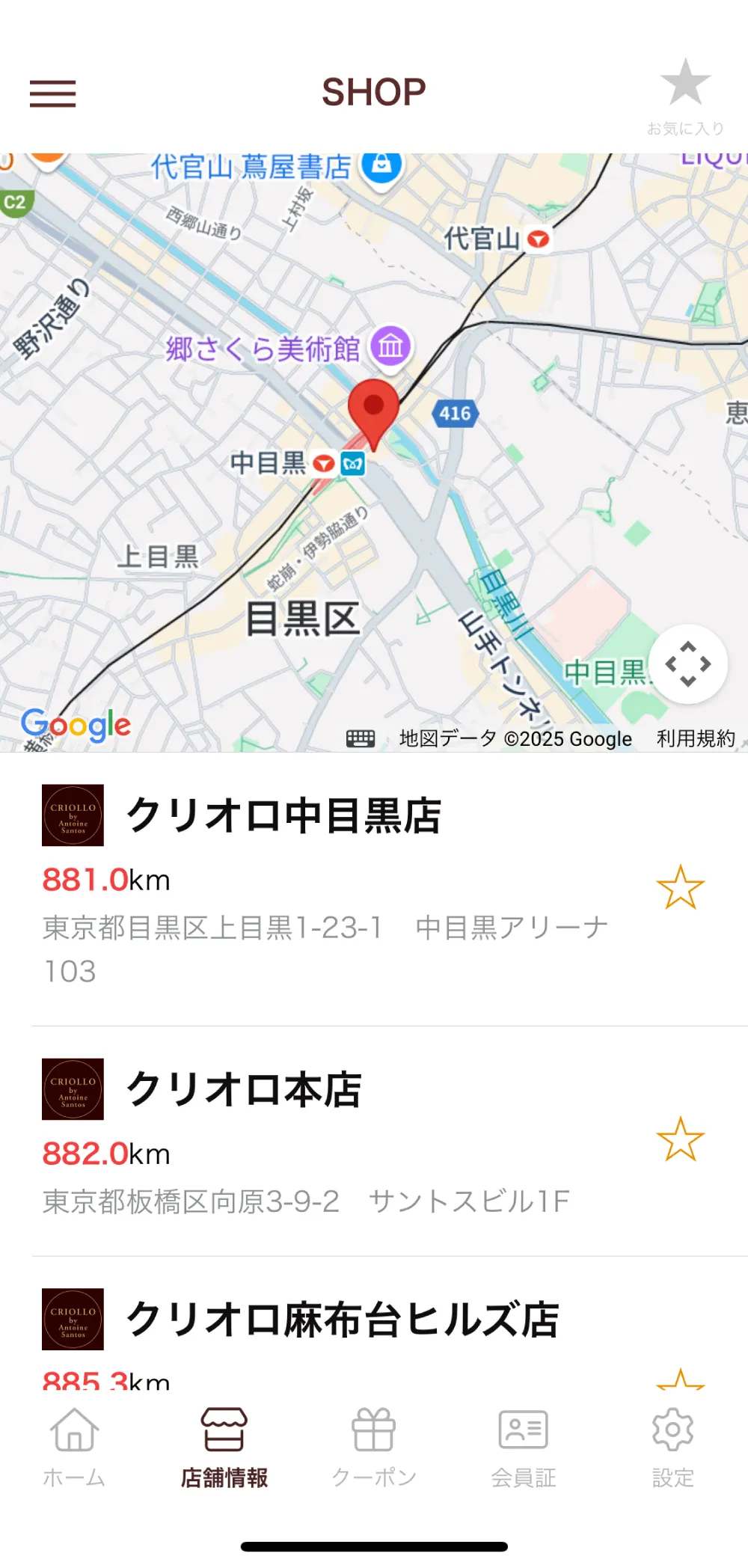Open the hamburger navigation menu
748x1568 pixels.
52,93
